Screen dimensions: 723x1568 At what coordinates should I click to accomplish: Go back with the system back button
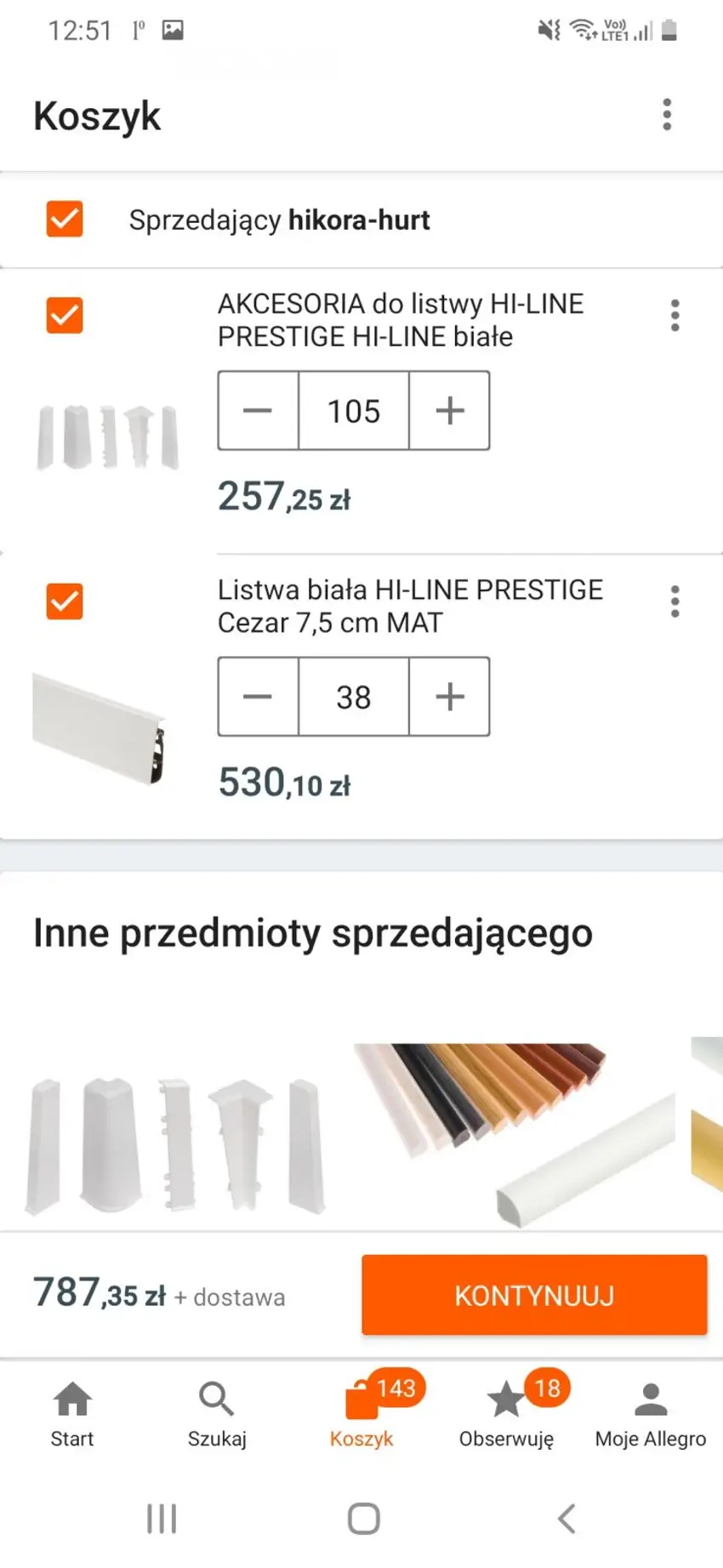point(566,1518)
